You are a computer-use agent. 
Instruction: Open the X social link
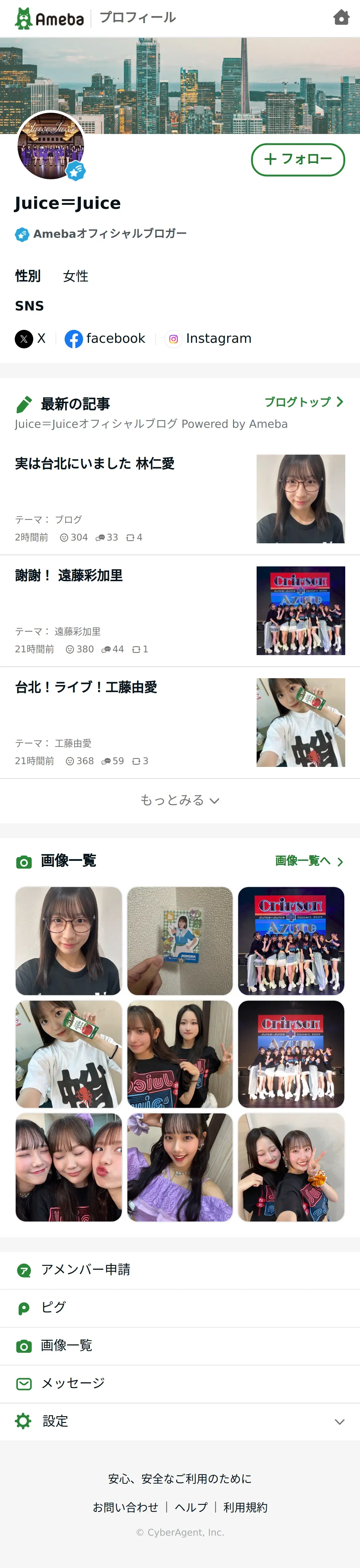click(30, 338)
